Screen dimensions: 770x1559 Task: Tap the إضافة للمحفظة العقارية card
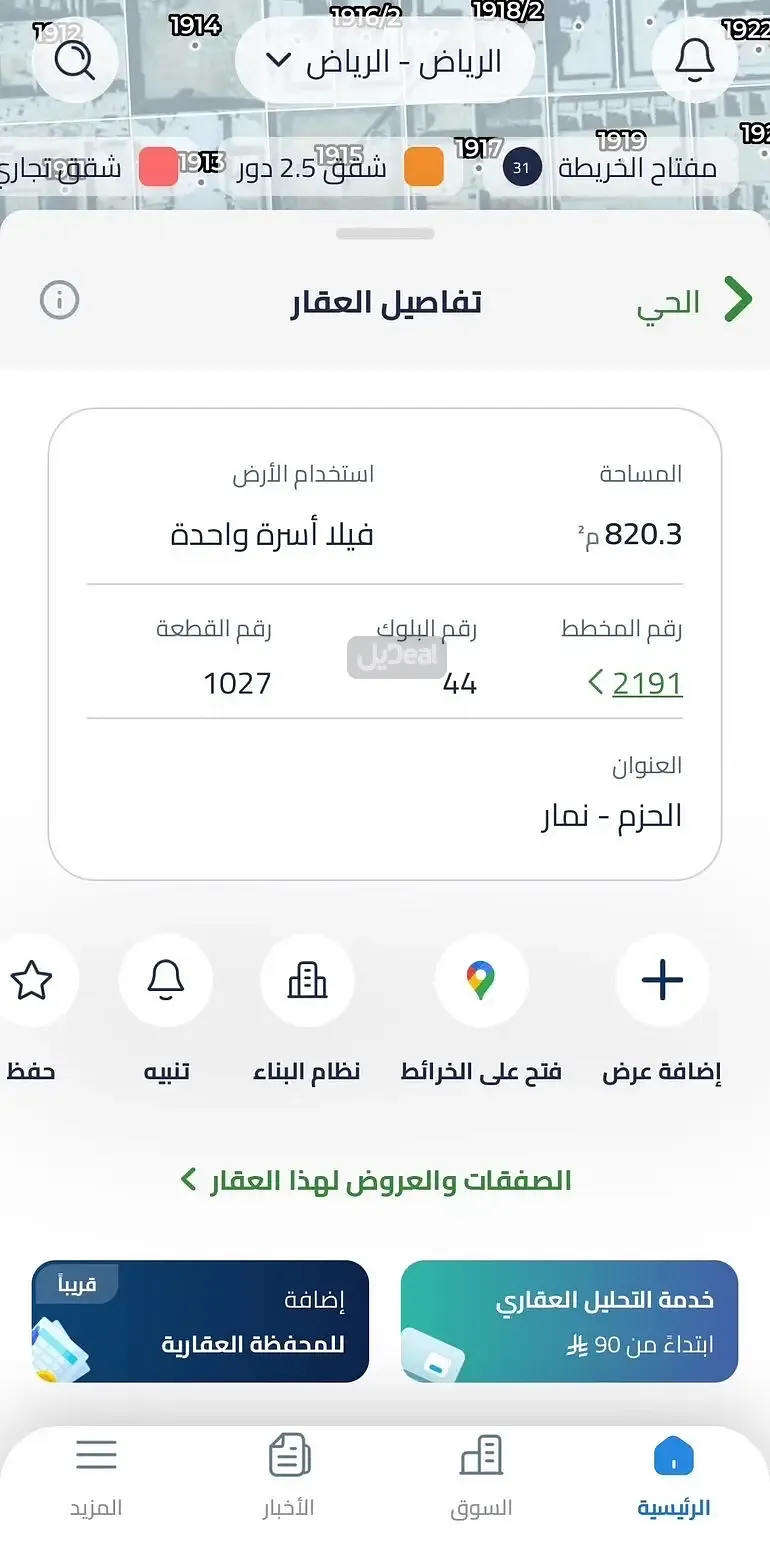[x=200, y=1320]
